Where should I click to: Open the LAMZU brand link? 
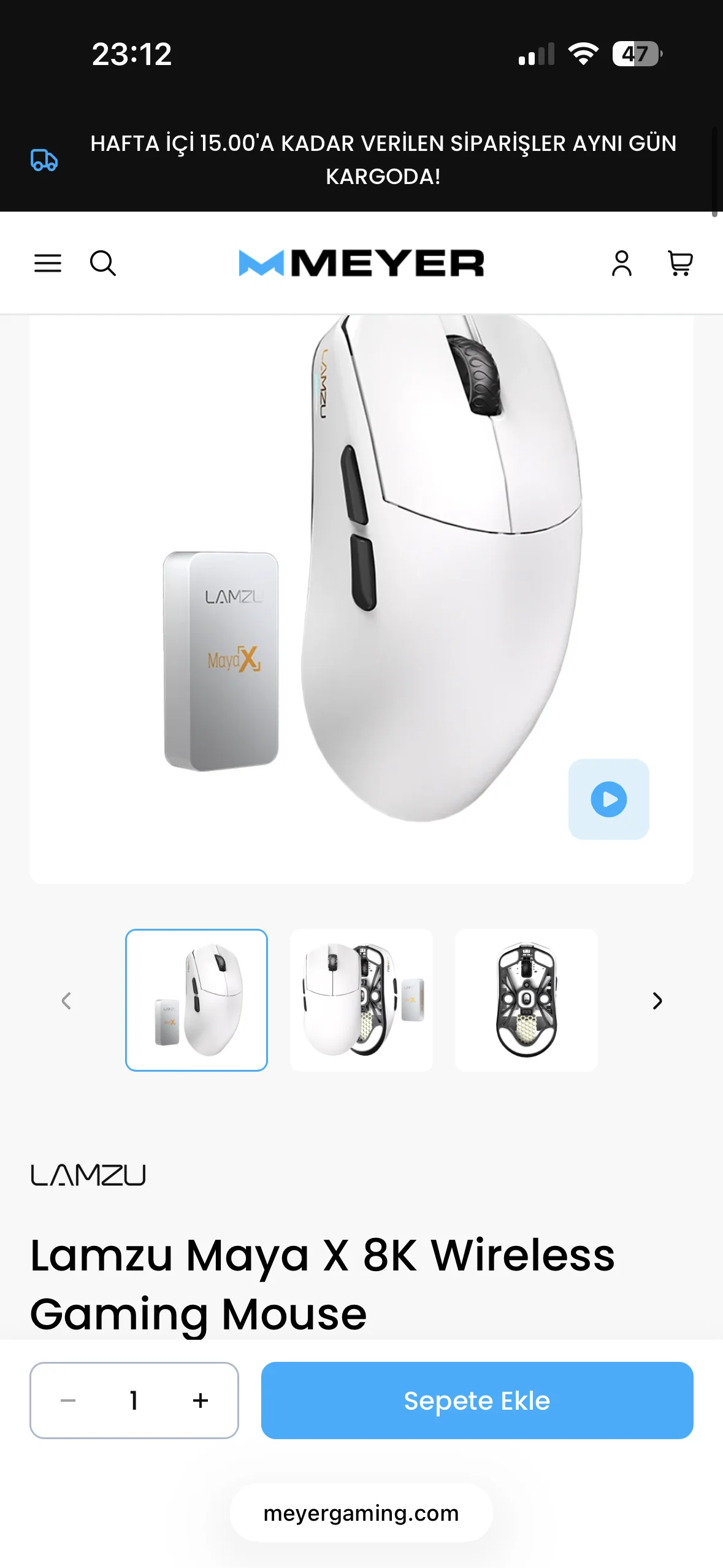[x=88, y=1175]
